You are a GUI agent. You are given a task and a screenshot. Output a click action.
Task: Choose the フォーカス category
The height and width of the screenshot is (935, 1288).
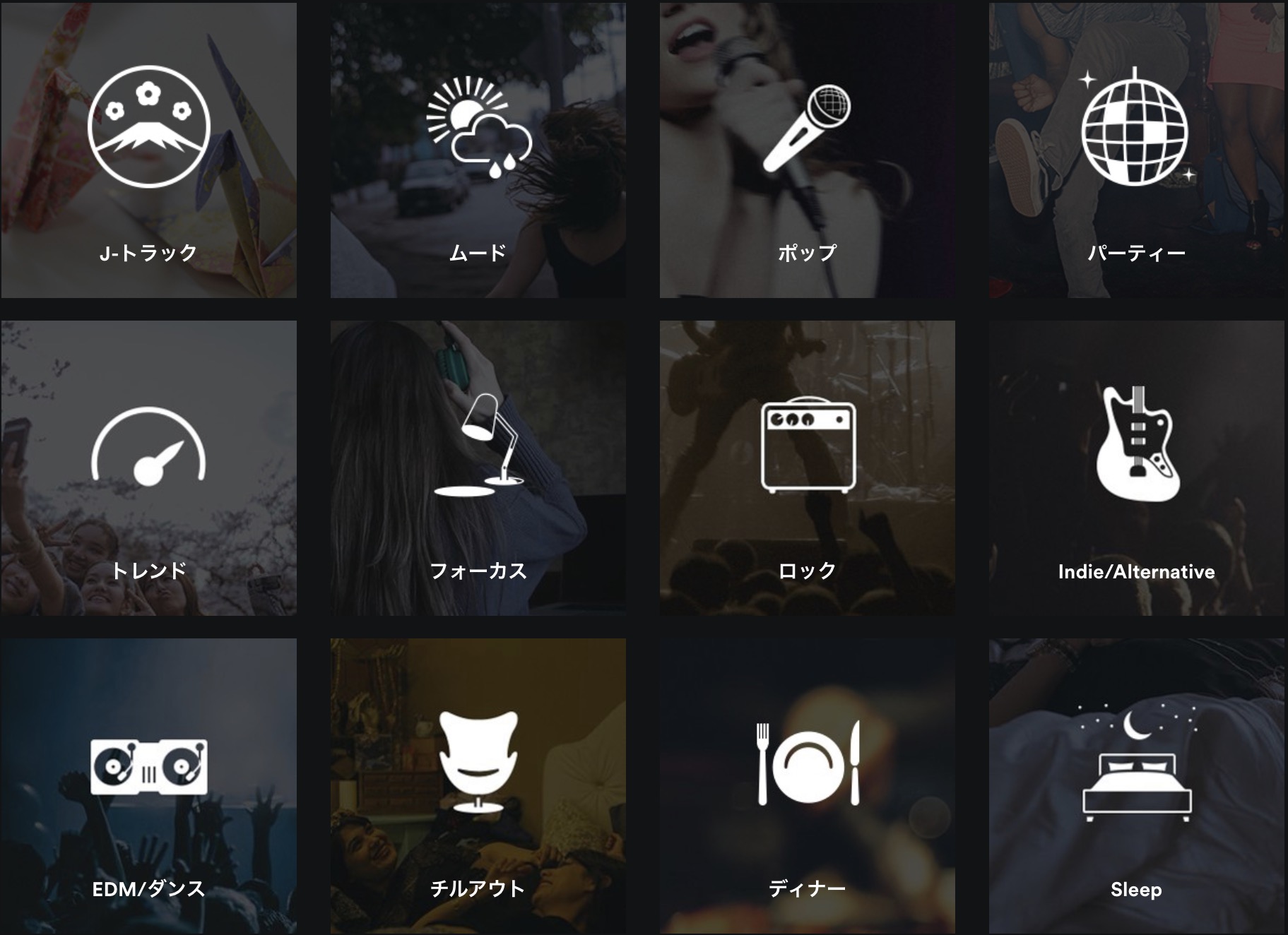pyautogui.click(x=478, y=468)
